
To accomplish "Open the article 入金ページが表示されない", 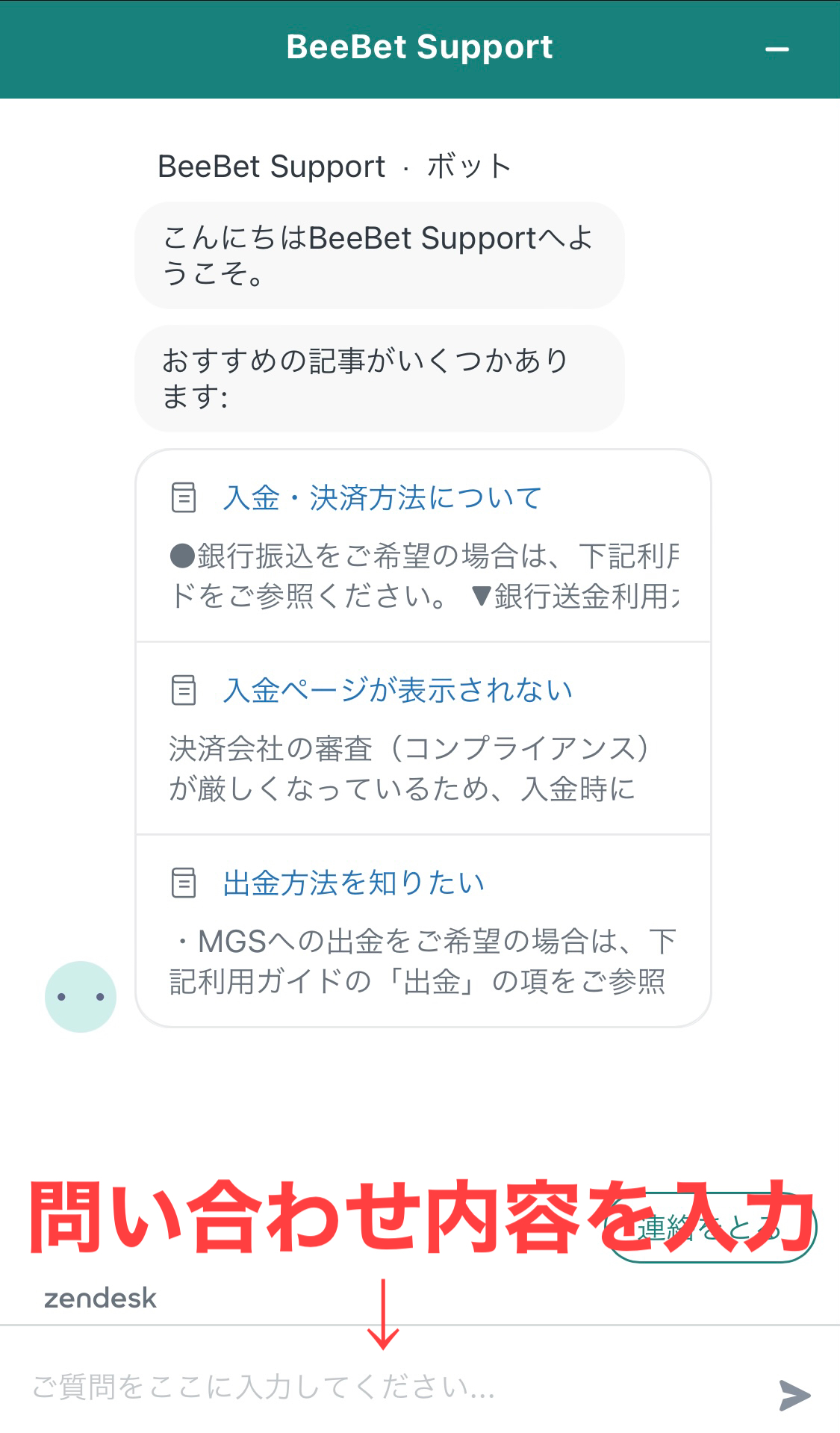I will (397, 691).
